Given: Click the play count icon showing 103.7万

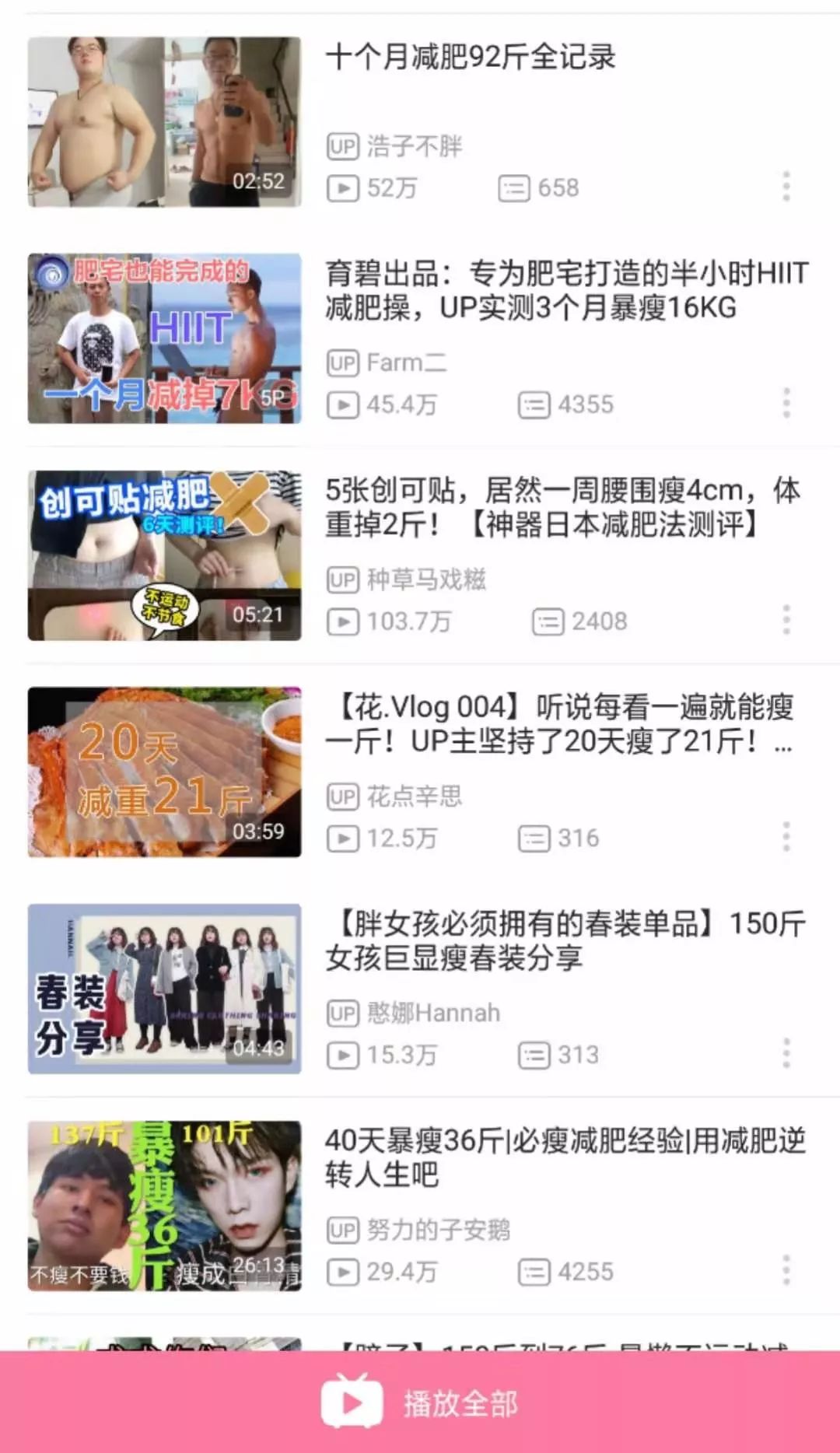Looking at the screenshot, I should (x=342, y=621).
